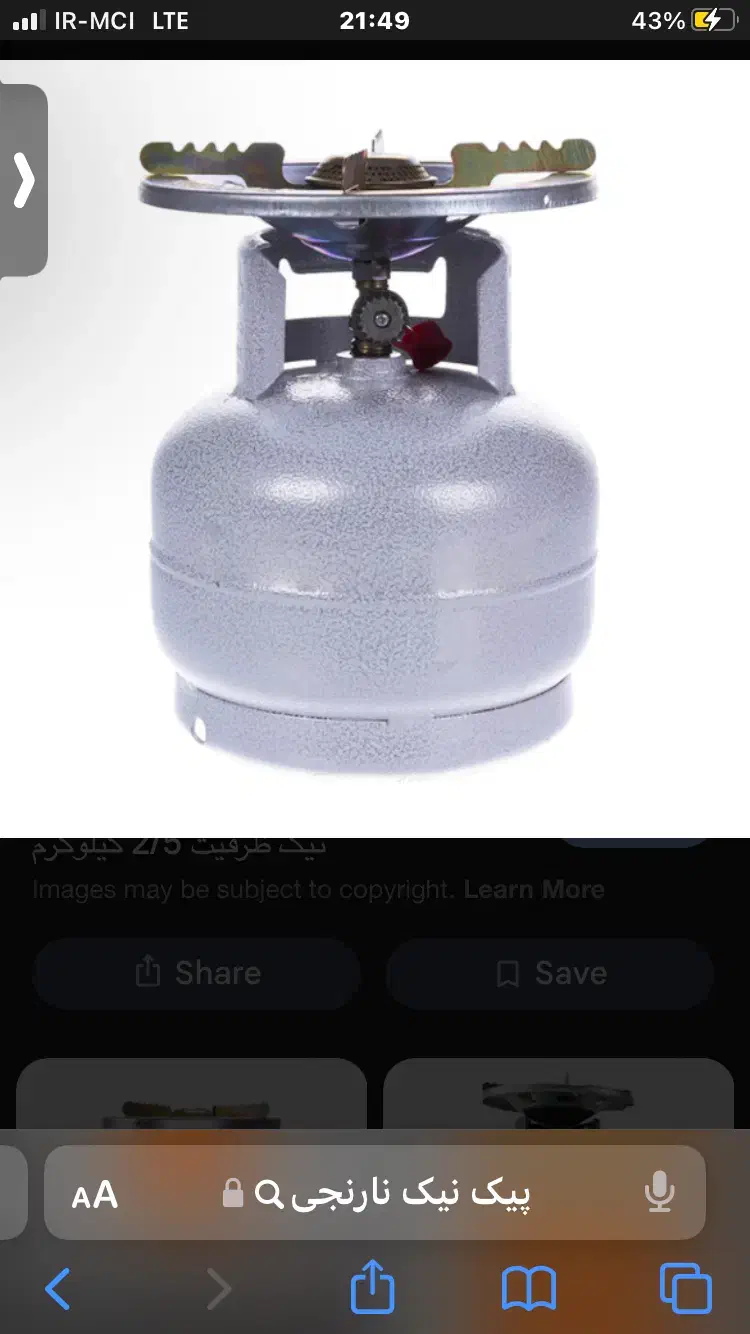Open the gas cylinder image full view
750x1334 pixels.
tap(375, 450)
